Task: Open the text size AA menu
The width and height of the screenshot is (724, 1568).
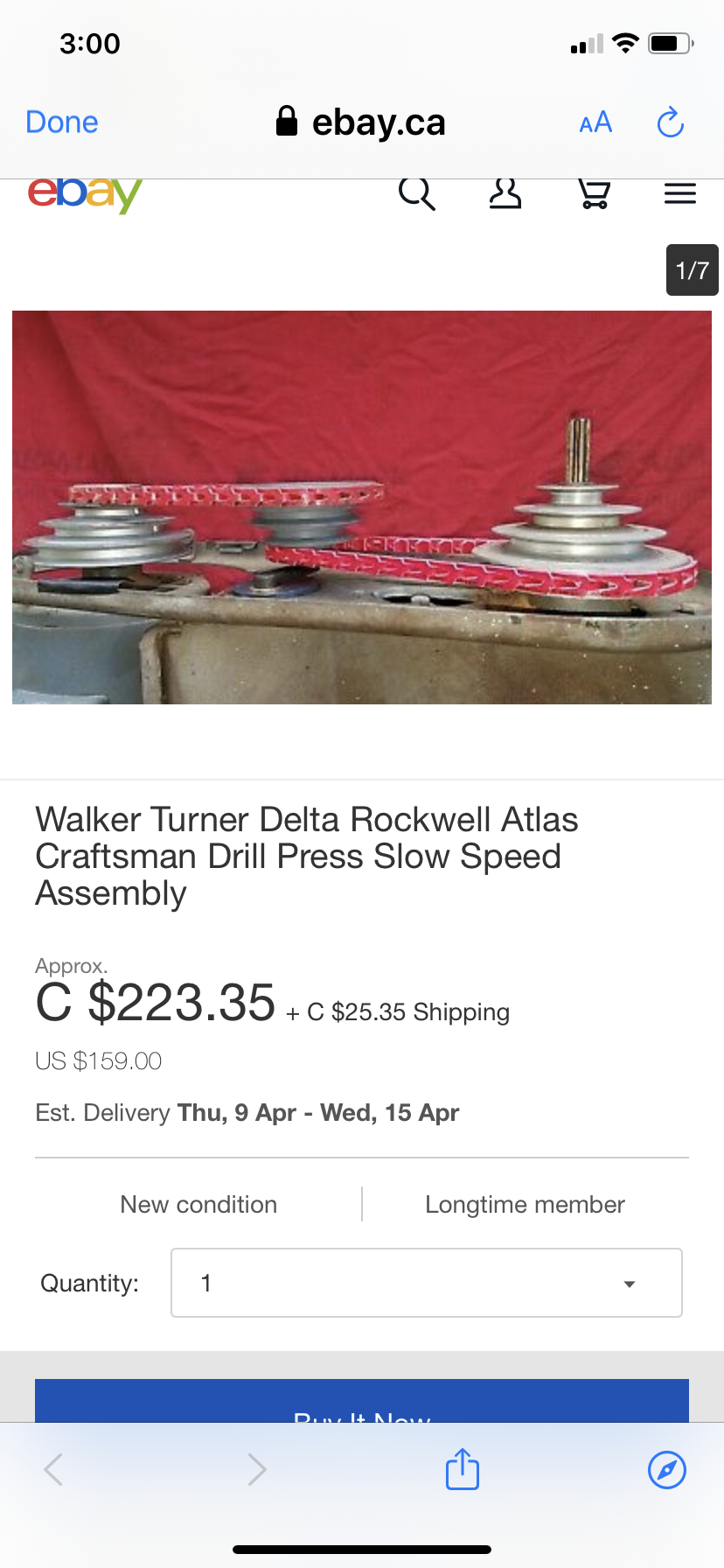Action: click(595, 122)
